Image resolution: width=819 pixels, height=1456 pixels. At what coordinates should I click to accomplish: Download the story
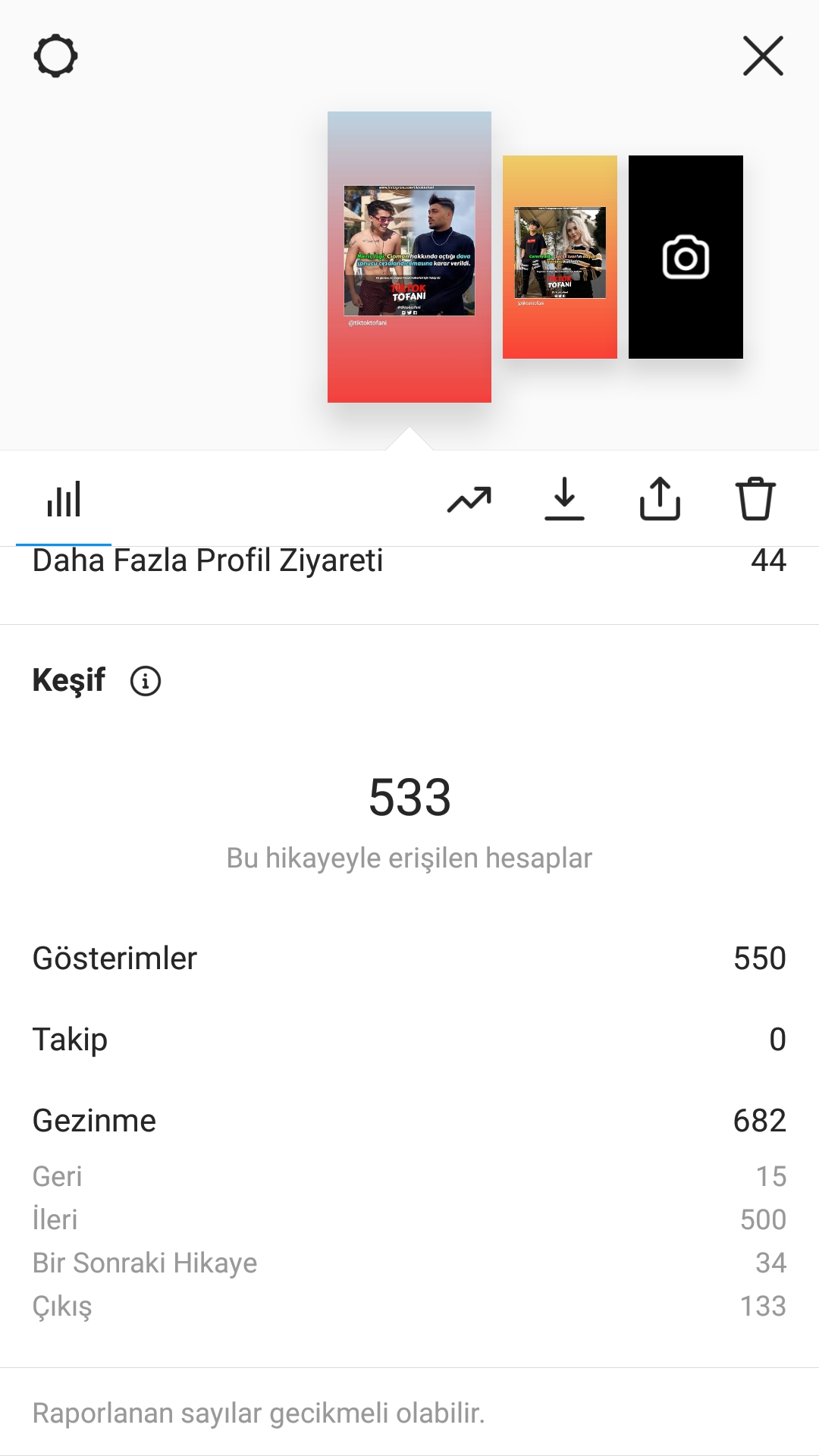tap(564, 499)
